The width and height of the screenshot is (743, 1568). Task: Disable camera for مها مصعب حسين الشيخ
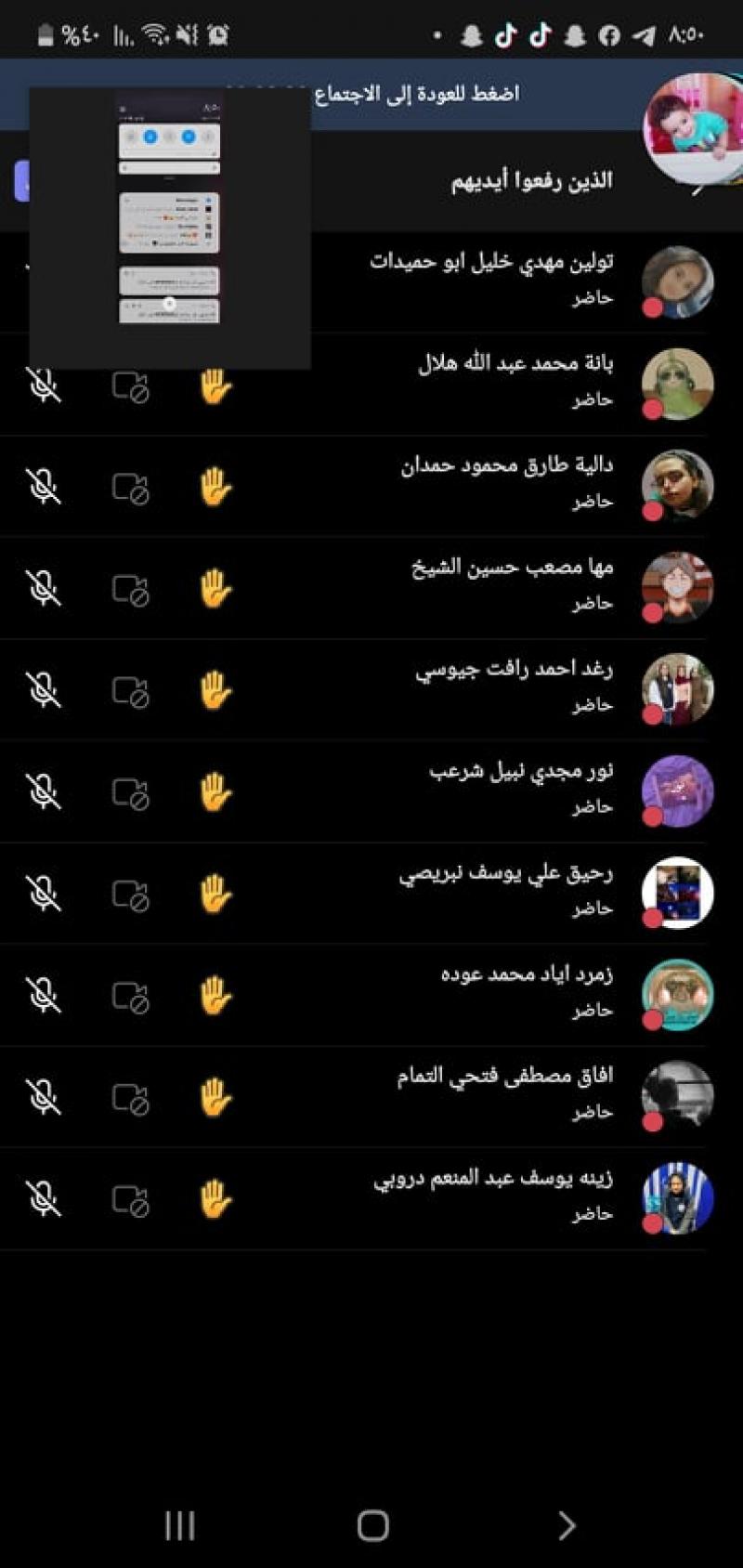131,589
